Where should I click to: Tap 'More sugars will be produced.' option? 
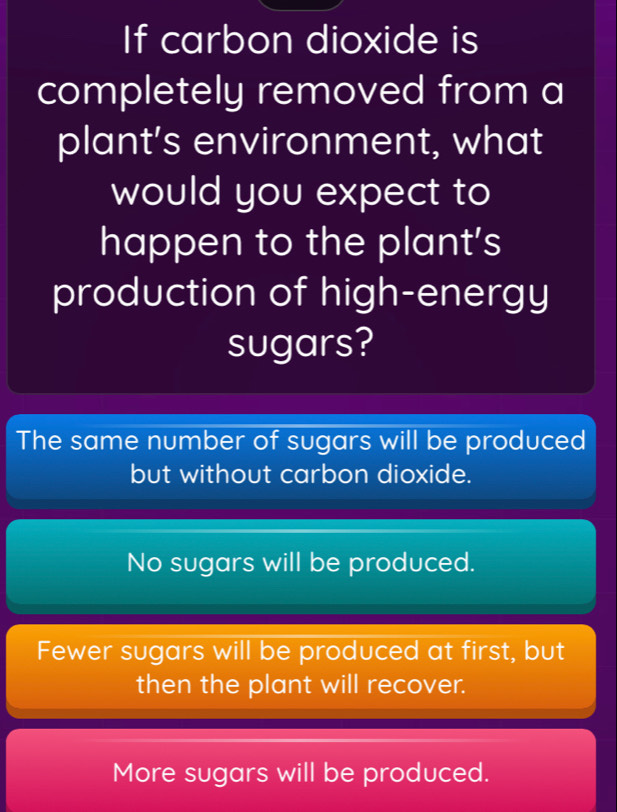[301, 772]
